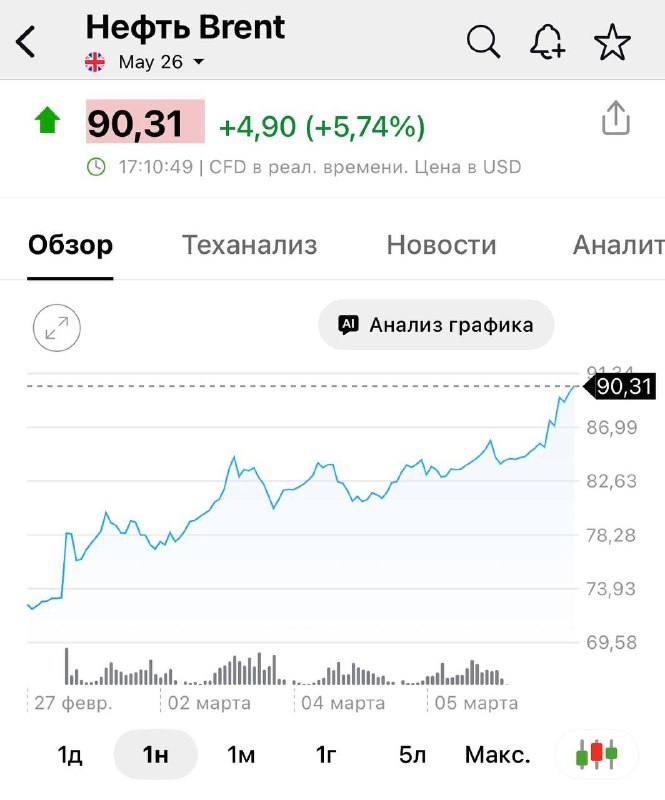The image size is (665, 800).
Task: Add Brent to favorites with the star icon
Action: click(x=612, y=42)
